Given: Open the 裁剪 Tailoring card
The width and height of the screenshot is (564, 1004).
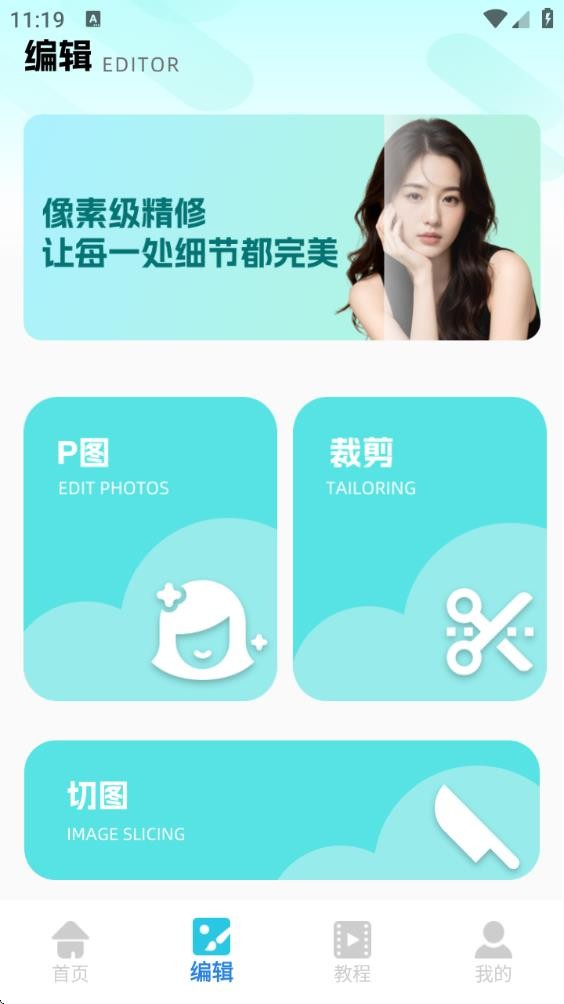Looking at the screenshot, I should pyautogui.click(x=420, y=549).
